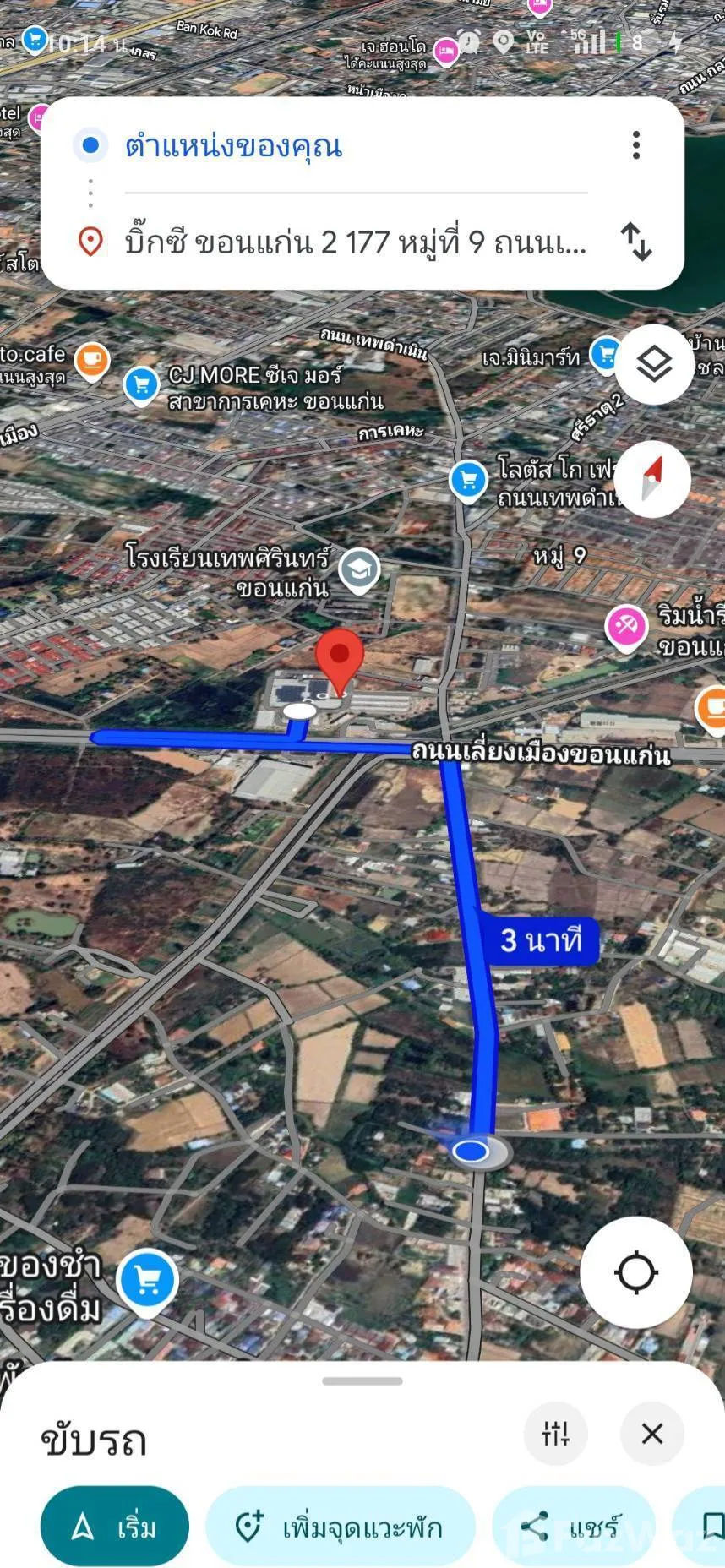Viewport: 725px width, 1568px height.
Task: Center map on my location
Action: [x=635, y=1272]
